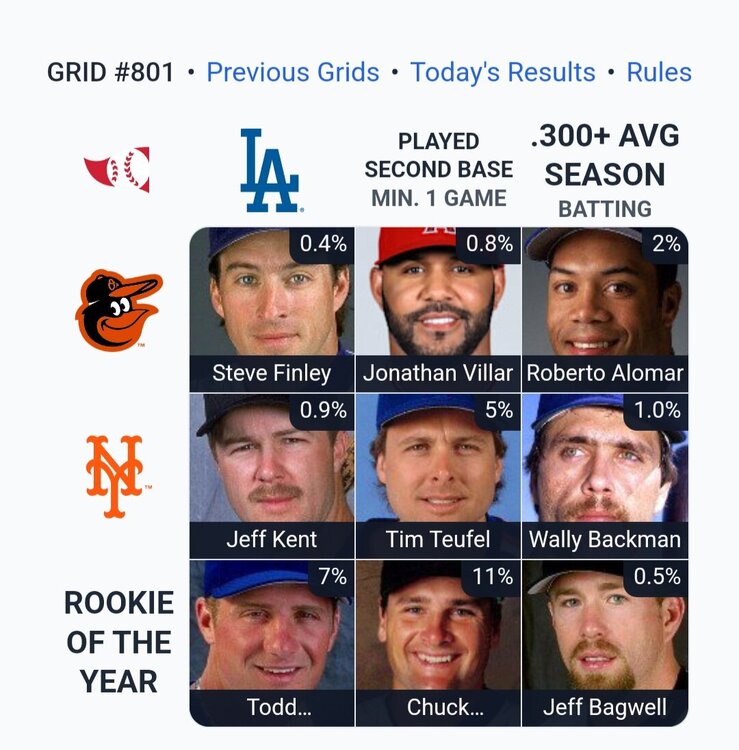Open the Rules link
The height and width of the screenshot is (750, 739).
click(x=659, y=73)
